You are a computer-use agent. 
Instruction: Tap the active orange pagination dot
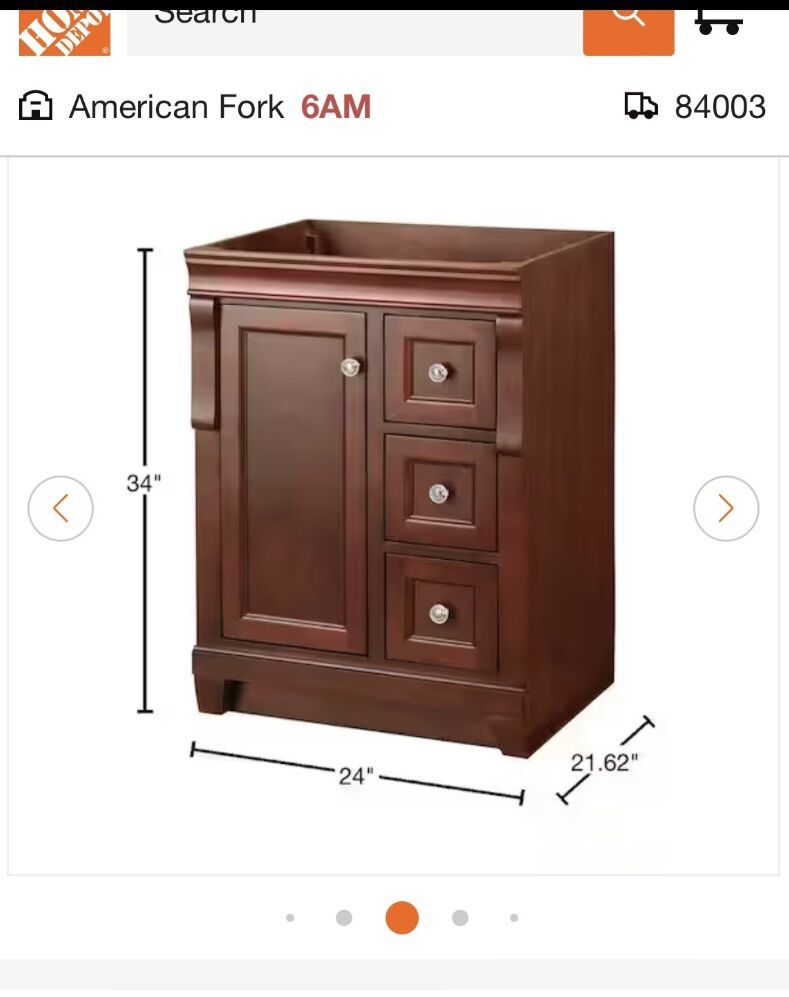coord(400,914)
